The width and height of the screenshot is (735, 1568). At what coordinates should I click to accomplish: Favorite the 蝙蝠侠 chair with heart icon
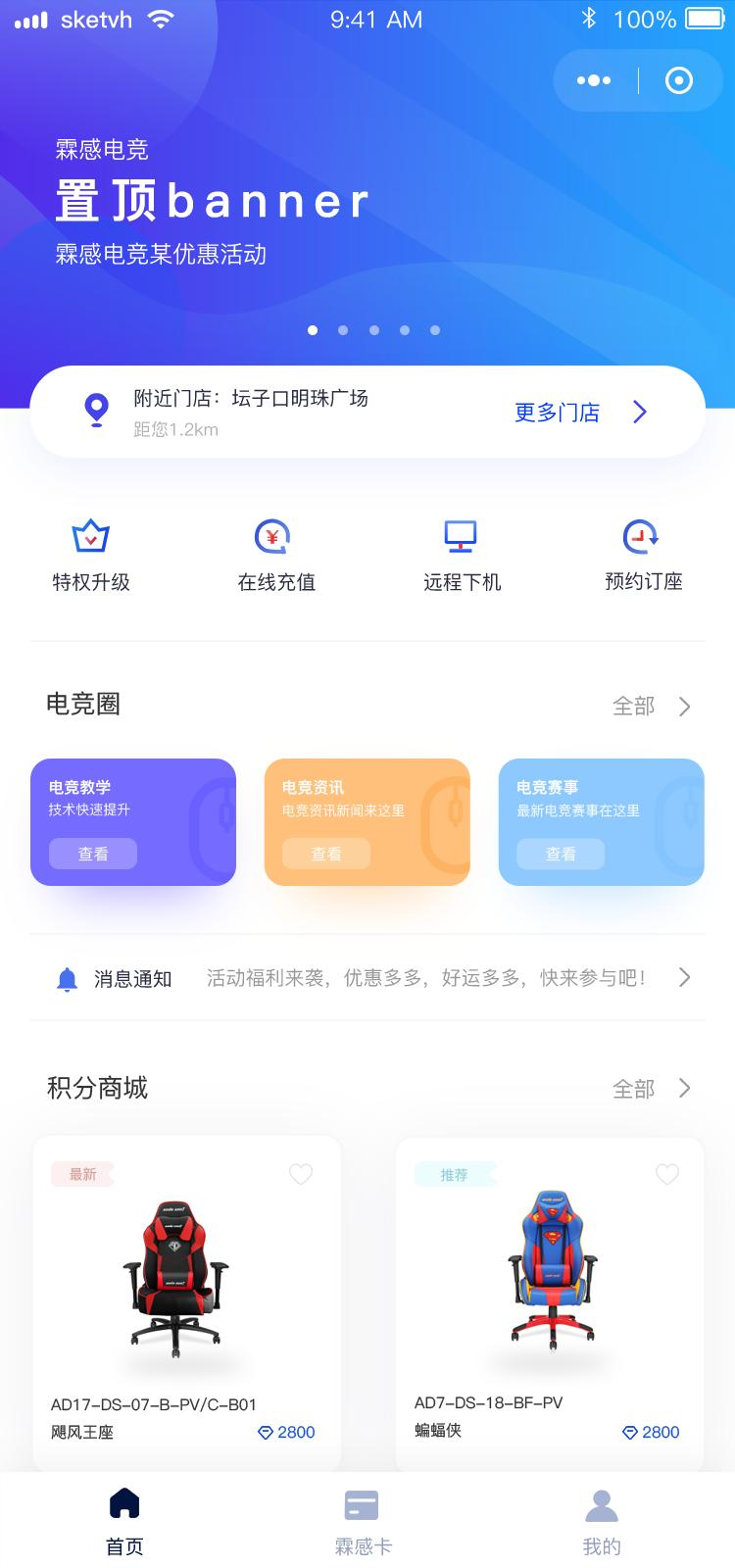(x=667, y=1174)
